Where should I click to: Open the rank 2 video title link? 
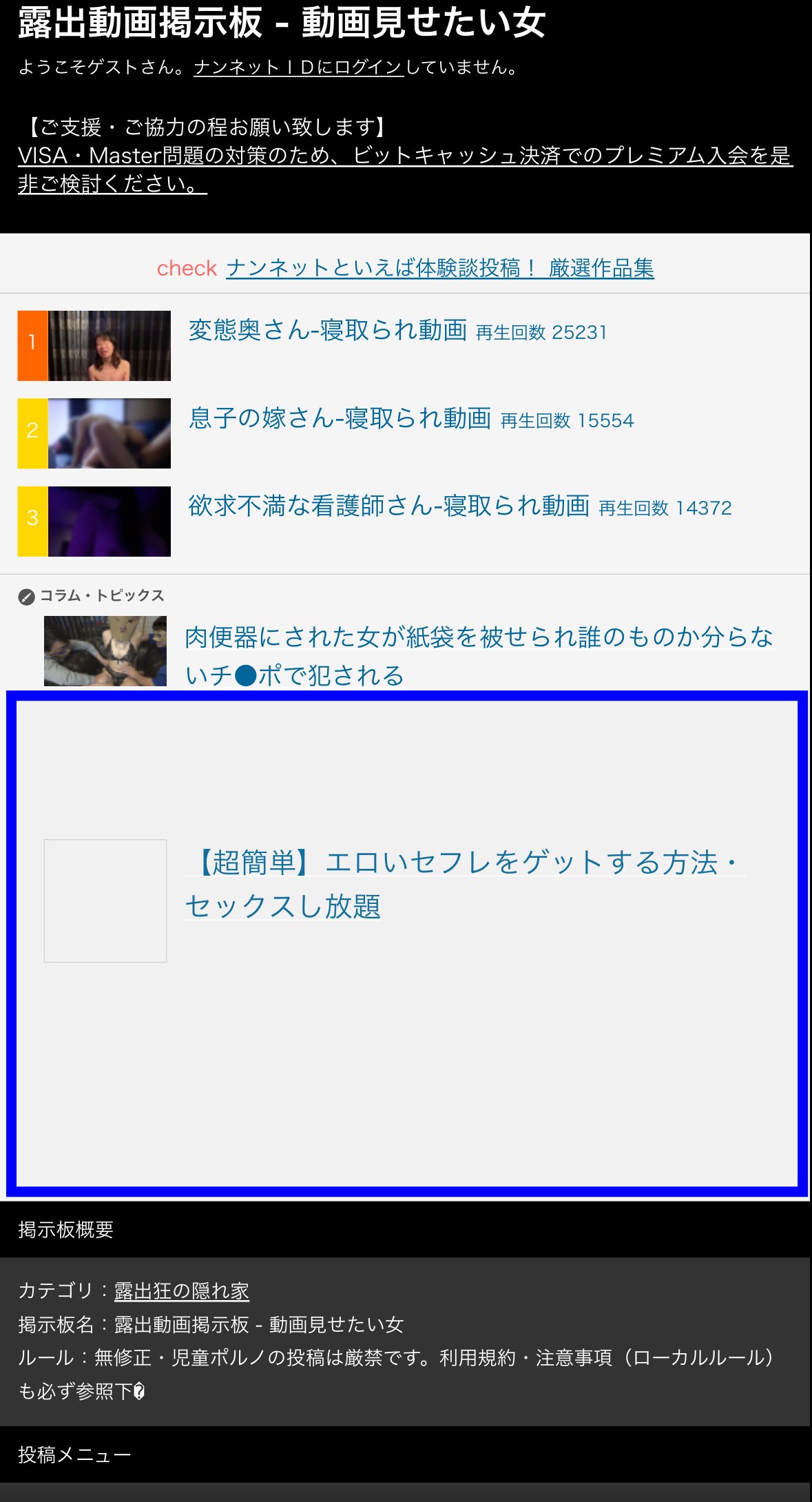pos(340,418)
